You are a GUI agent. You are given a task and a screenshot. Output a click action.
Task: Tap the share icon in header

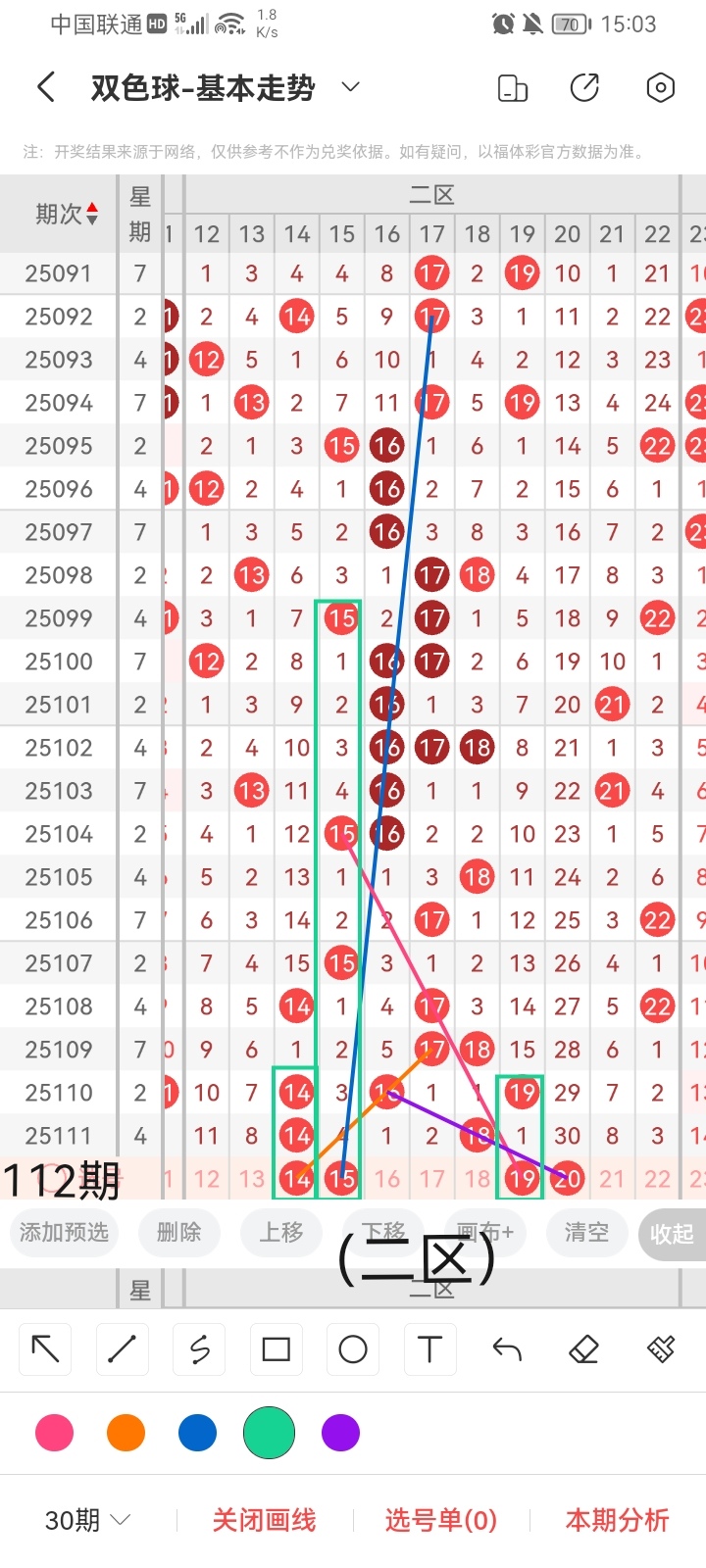click(584, 88)
